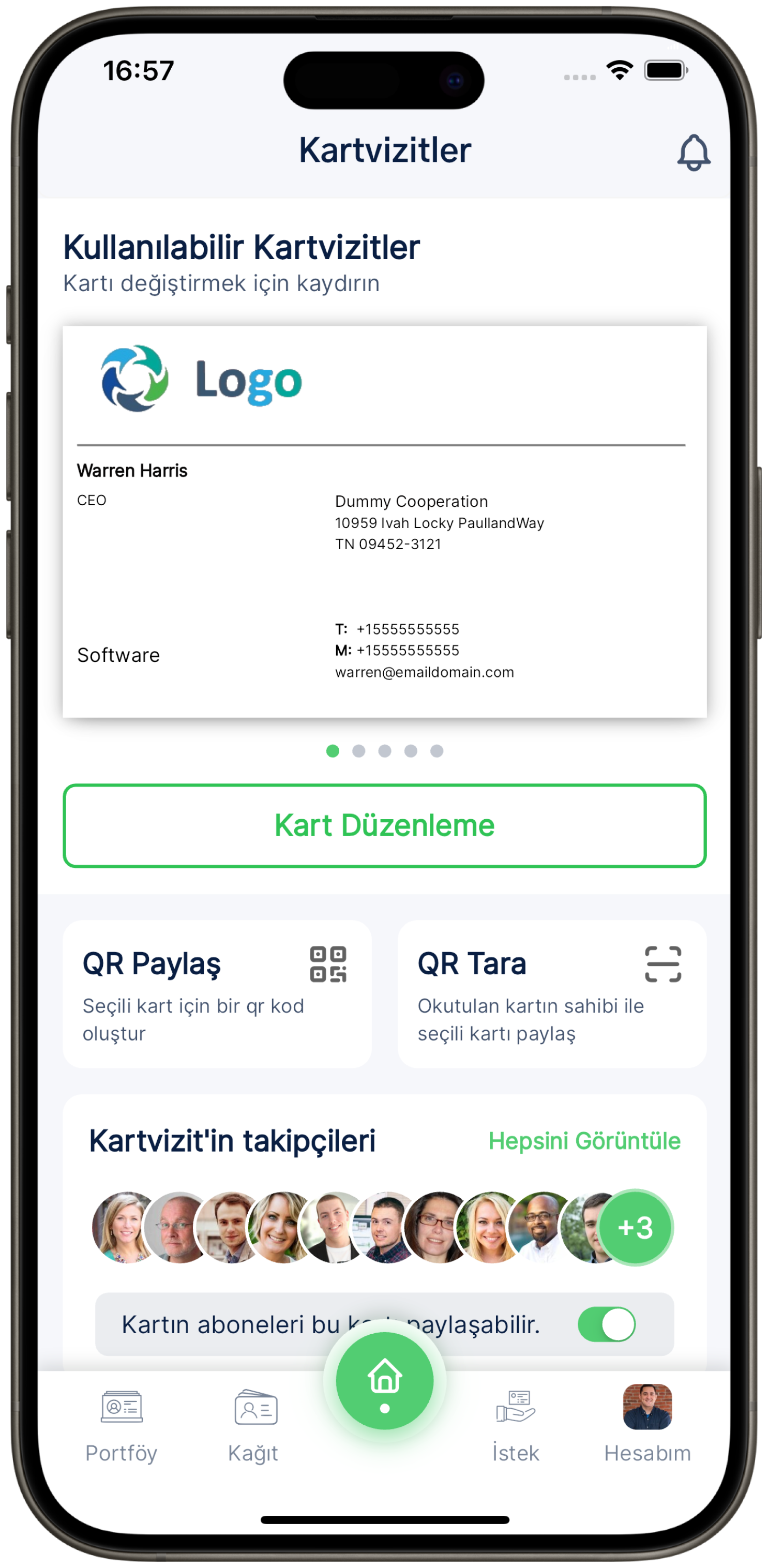Tap the +3 more followers badge

tap(635, 1227)
